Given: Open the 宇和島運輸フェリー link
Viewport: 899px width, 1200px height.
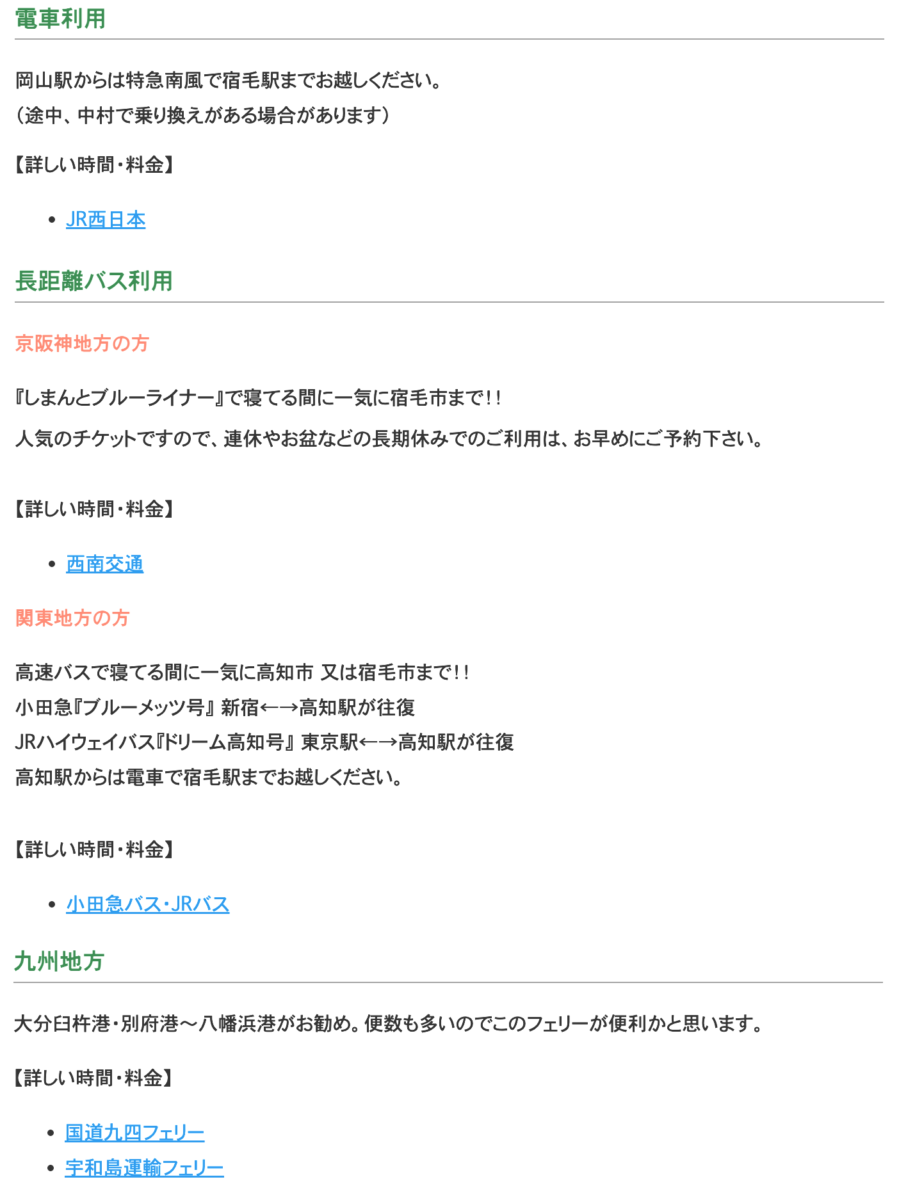Looking at the screenshot, I should (144, 1168).
